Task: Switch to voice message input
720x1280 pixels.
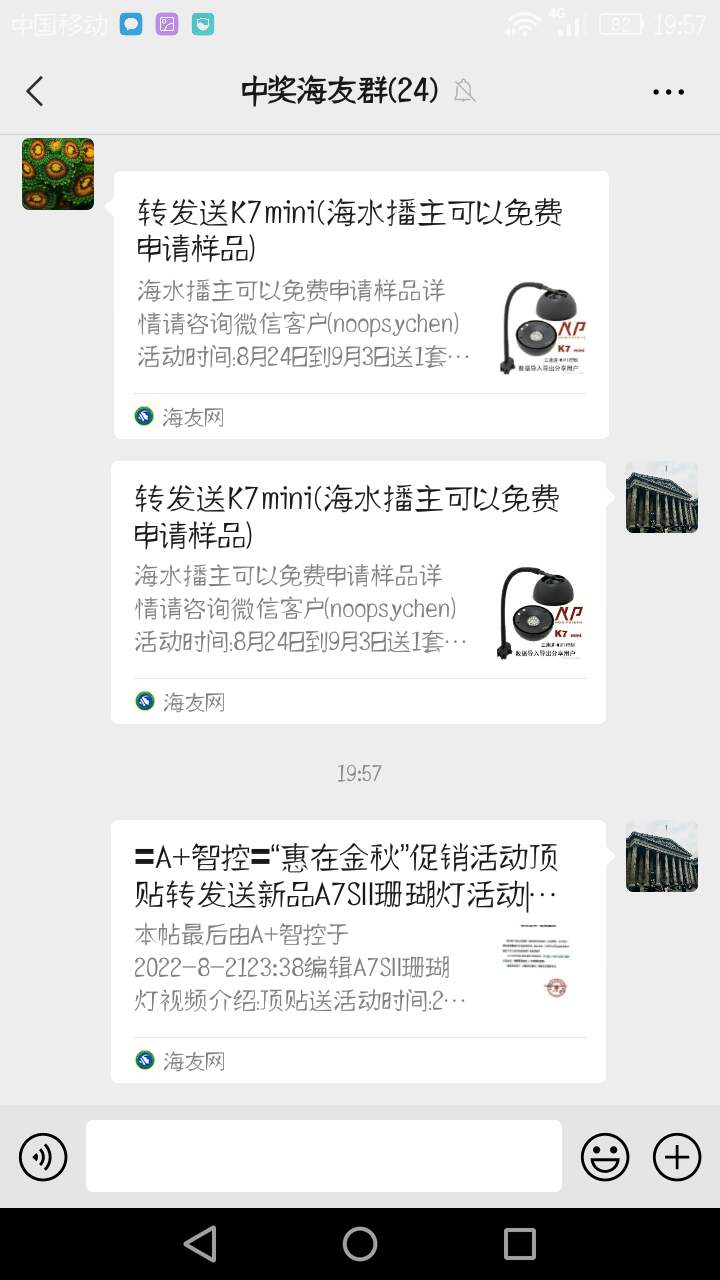Action: [43, 1157]
